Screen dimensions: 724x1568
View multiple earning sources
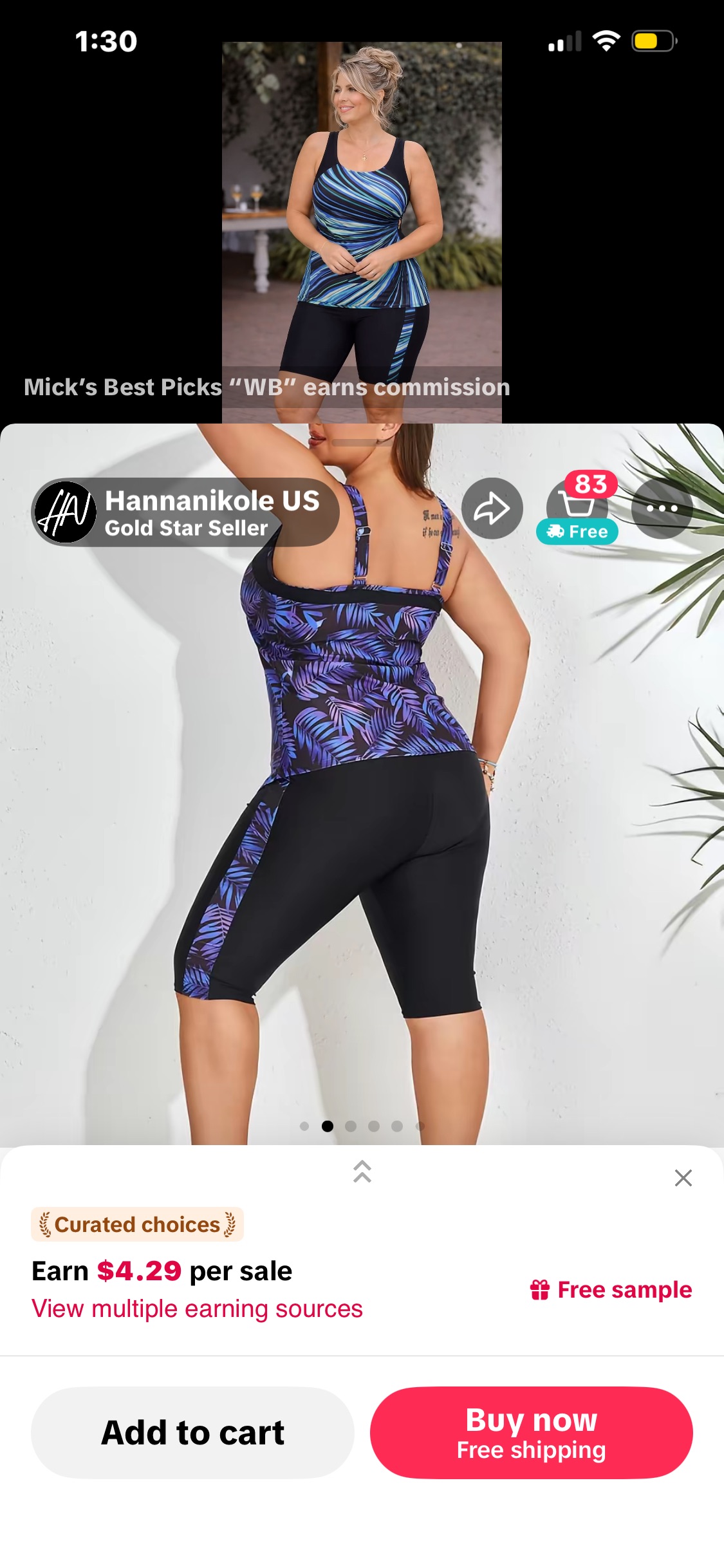(197, 1309)
